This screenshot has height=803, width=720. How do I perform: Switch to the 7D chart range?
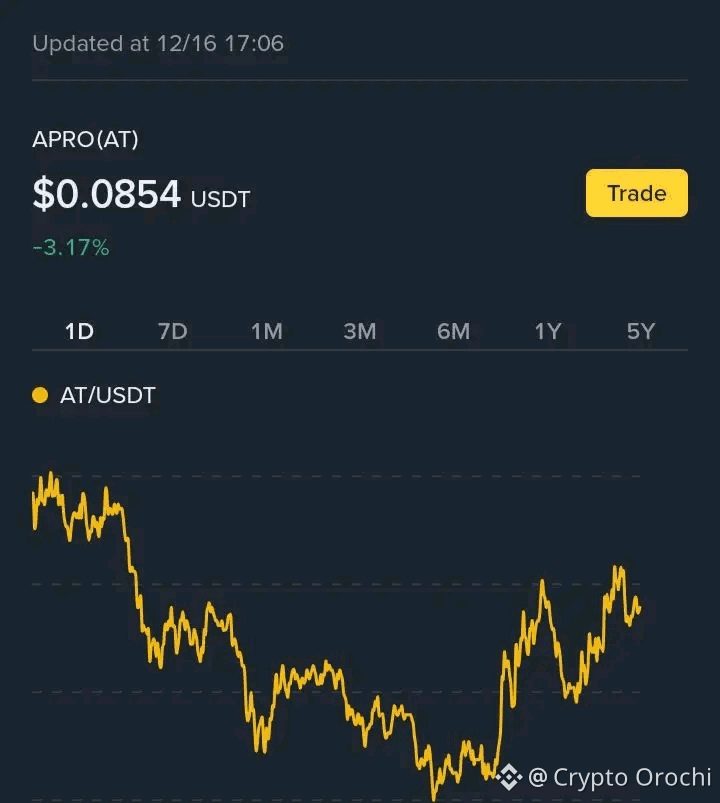tap(172, 331)
